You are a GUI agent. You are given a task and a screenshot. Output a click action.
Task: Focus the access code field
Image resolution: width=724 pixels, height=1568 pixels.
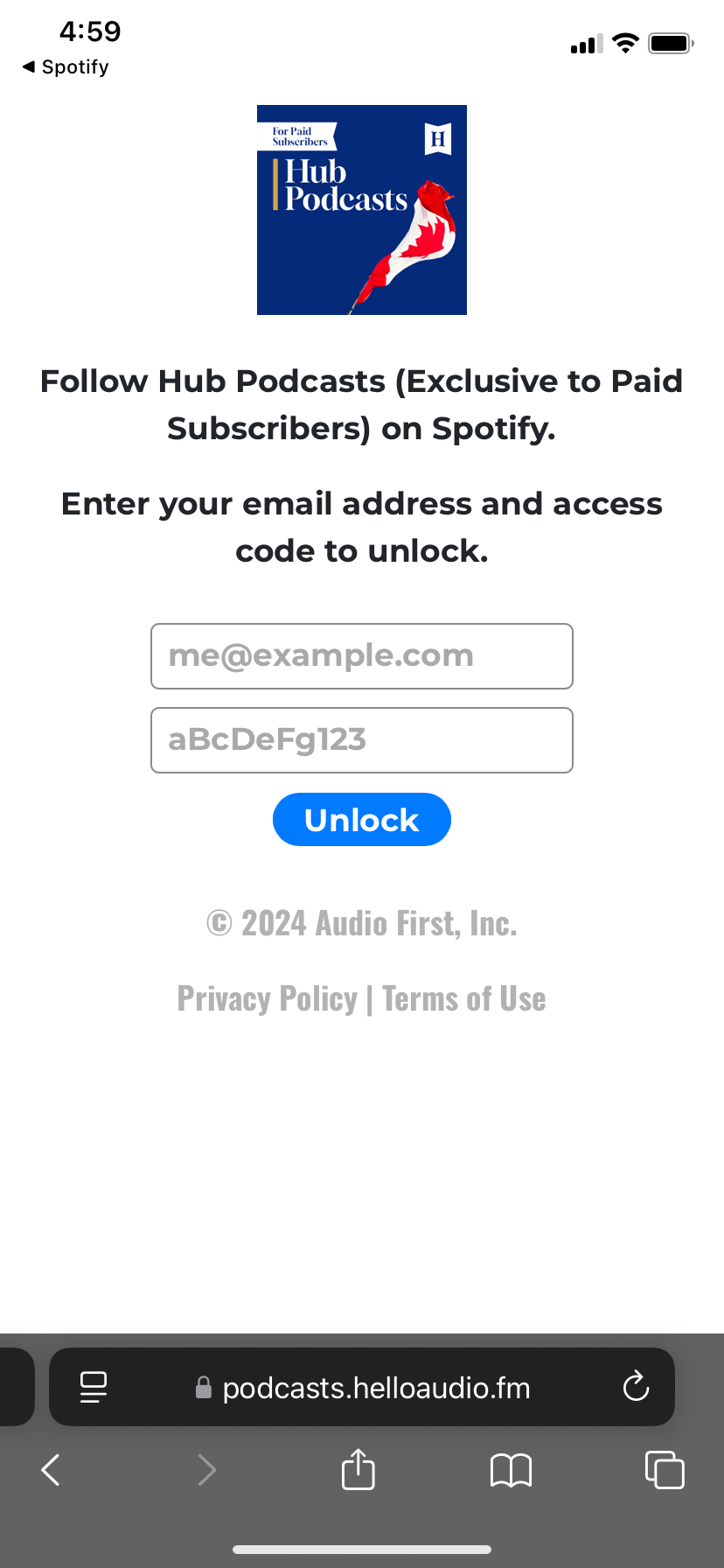tap(362, 740)
